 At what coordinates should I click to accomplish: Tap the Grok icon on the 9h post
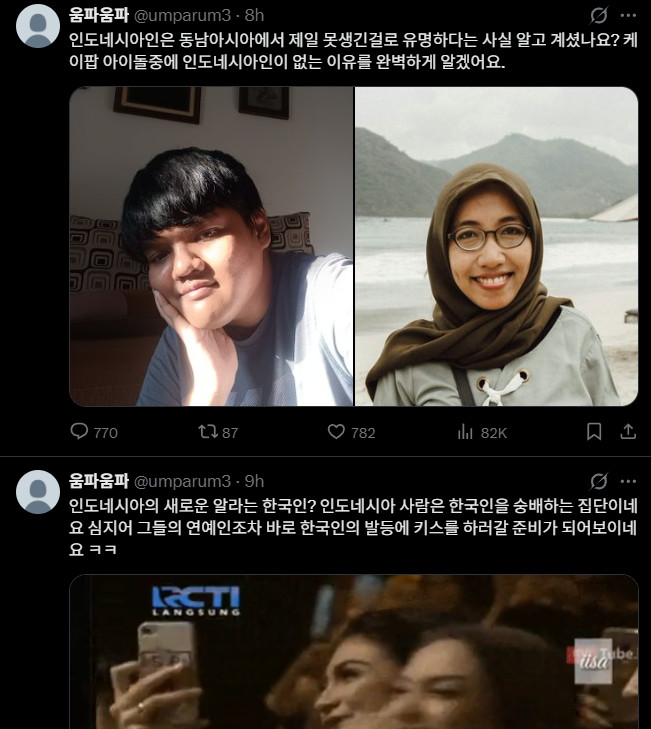[x=599, y=481]
